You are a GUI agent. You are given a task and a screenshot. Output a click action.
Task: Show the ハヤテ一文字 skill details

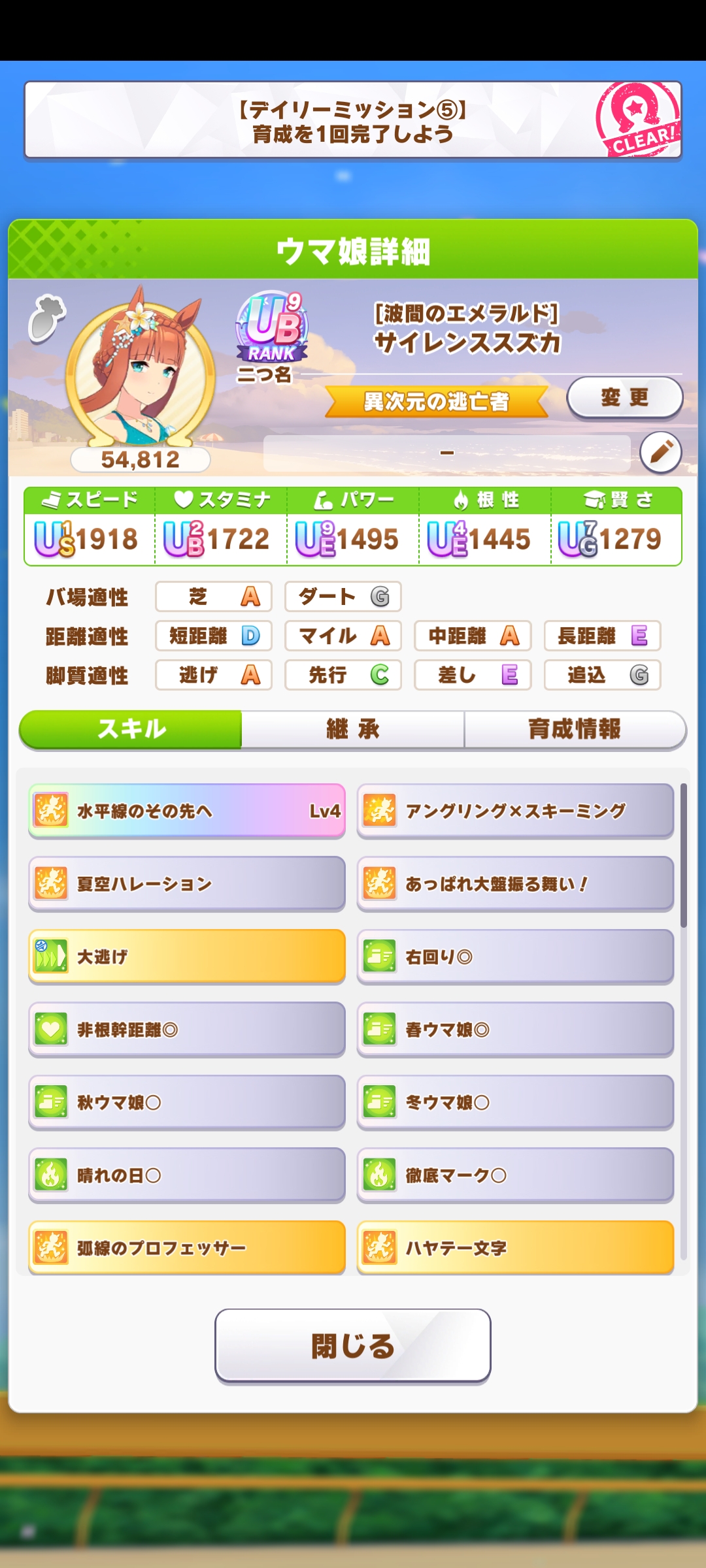pyautogui.click(x=515, y=1248)
